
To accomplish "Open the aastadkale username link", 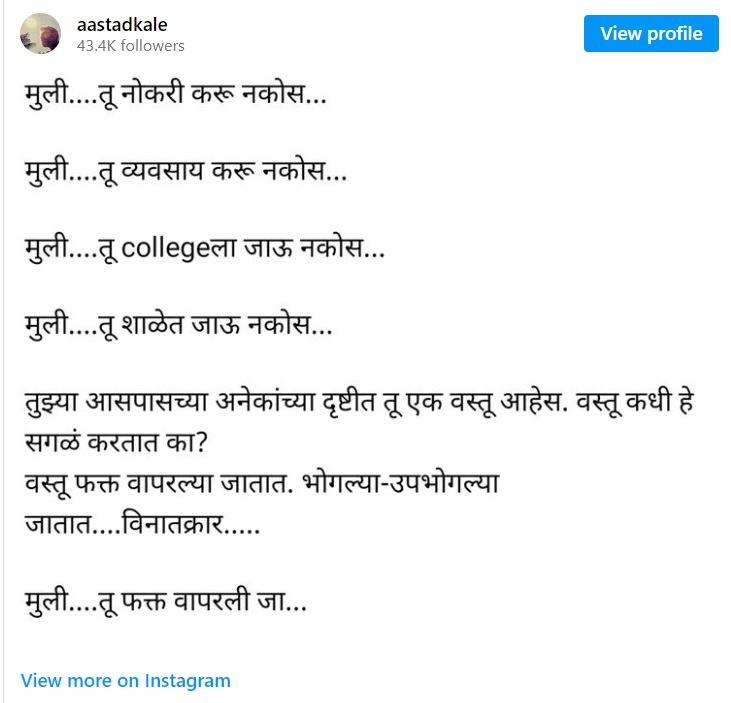I will click(122, 23).
